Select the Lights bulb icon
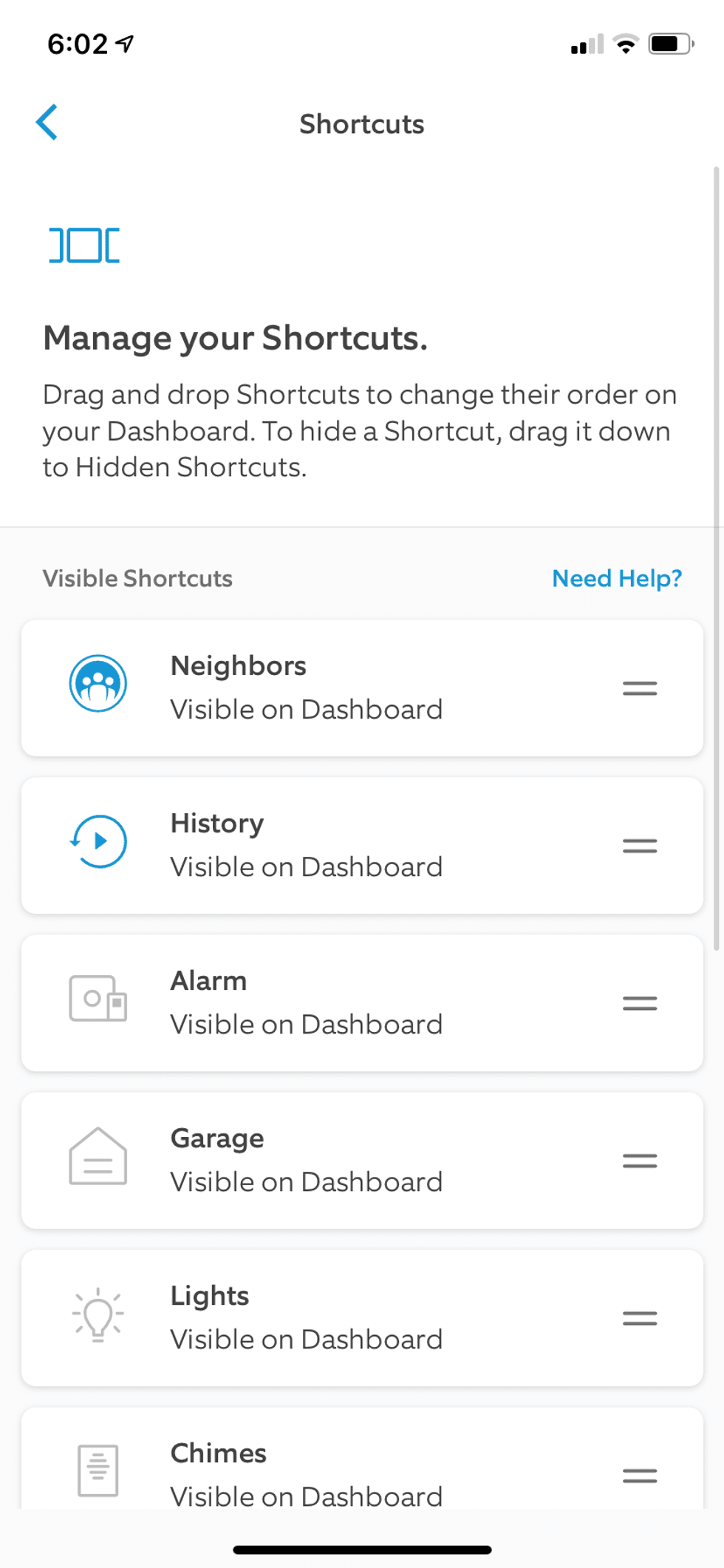 point(98,1316)
